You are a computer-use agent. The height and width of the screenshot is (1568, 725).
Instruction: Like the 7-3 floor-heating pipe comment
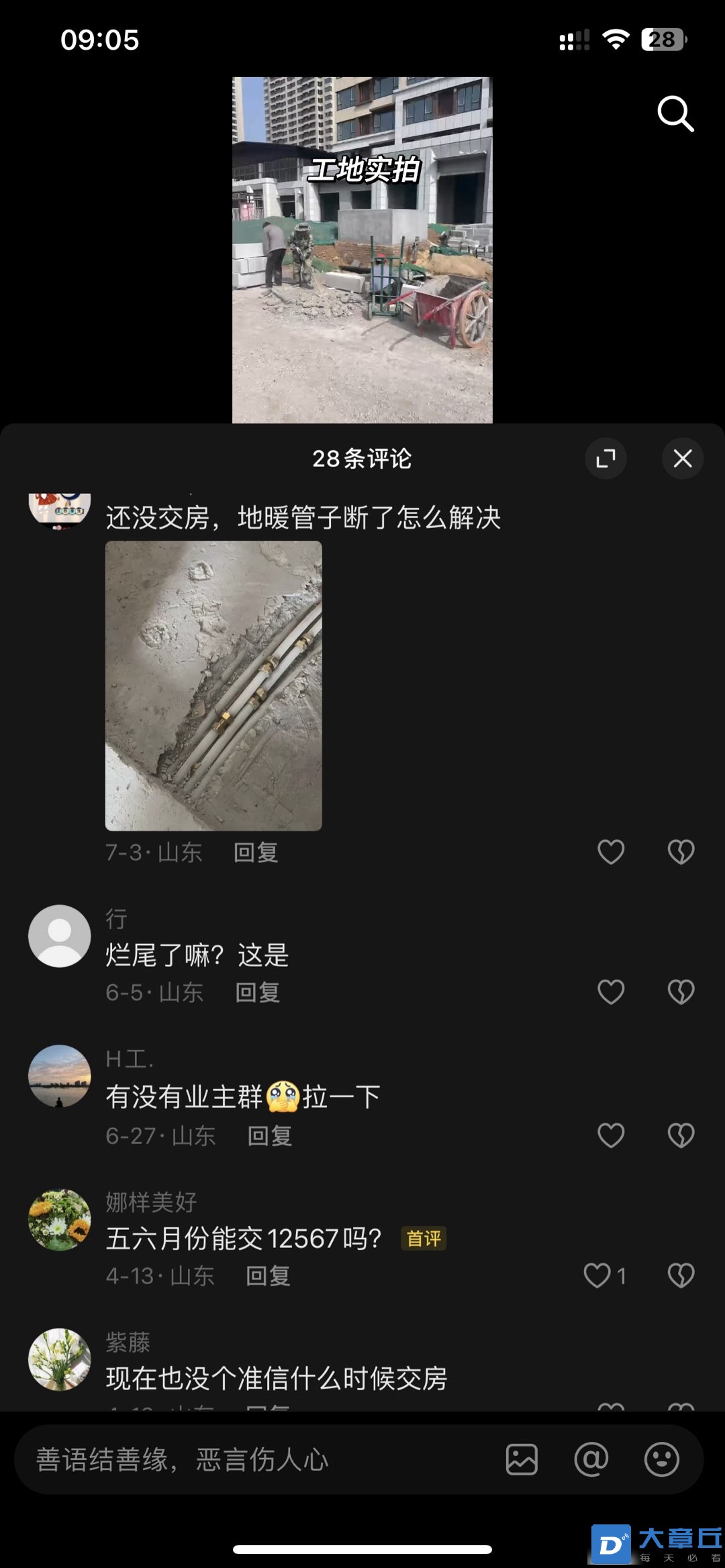(x=611, y=852)
